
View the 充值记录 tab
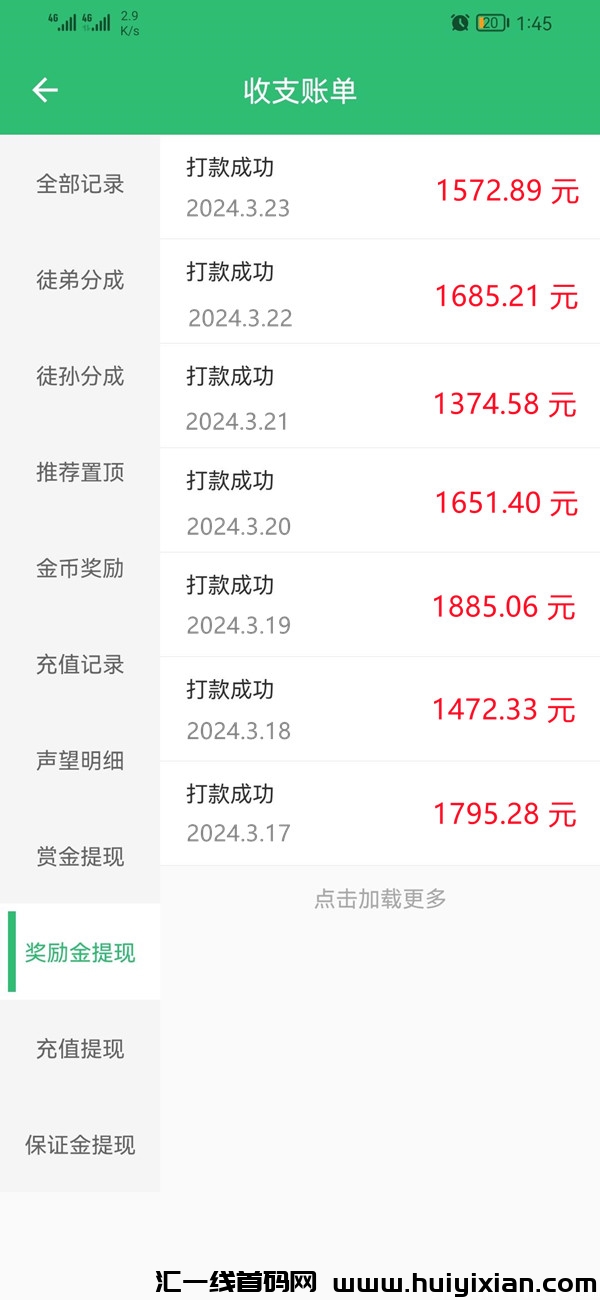pos(80,664)
